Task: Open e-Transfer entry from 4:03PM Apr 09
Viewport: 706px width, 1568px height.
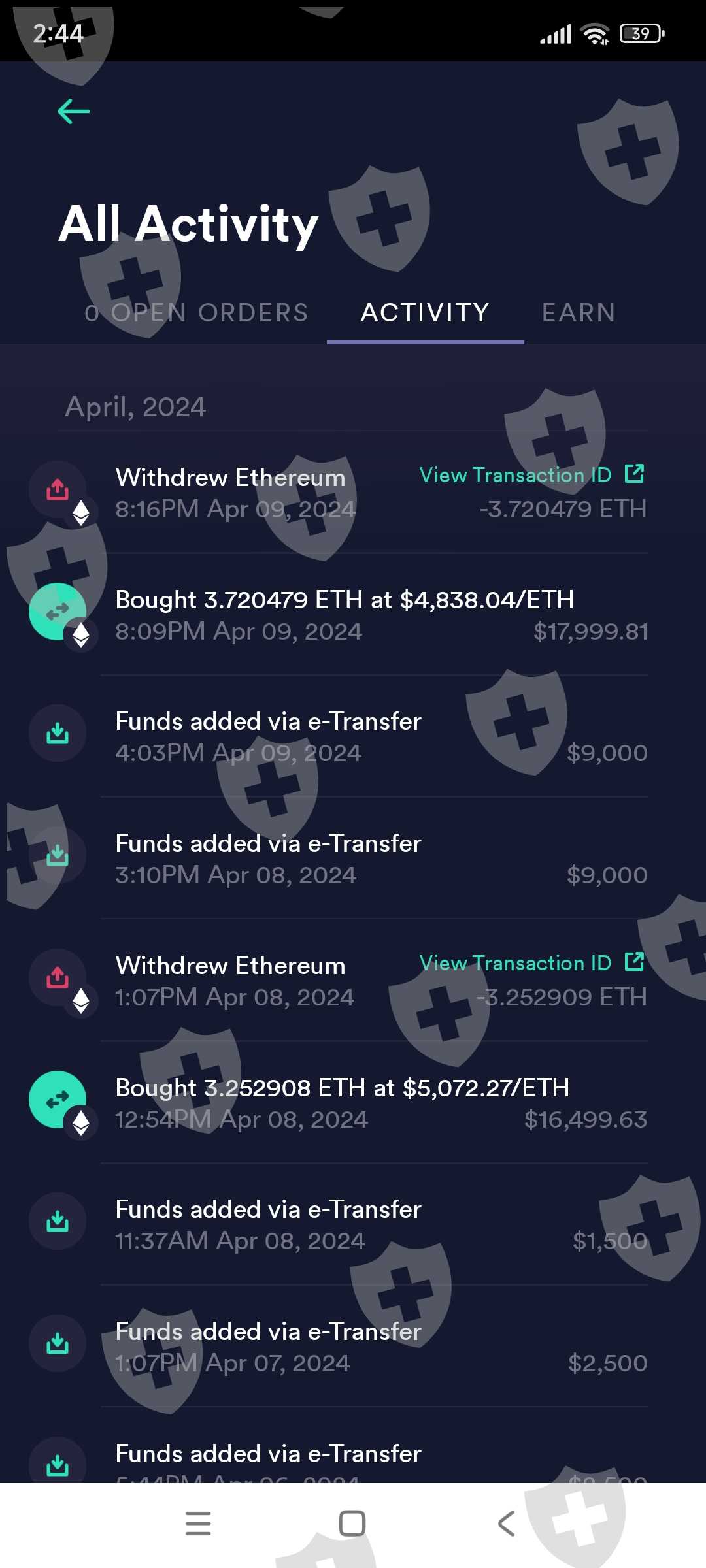Action: (x=268, y=737)
